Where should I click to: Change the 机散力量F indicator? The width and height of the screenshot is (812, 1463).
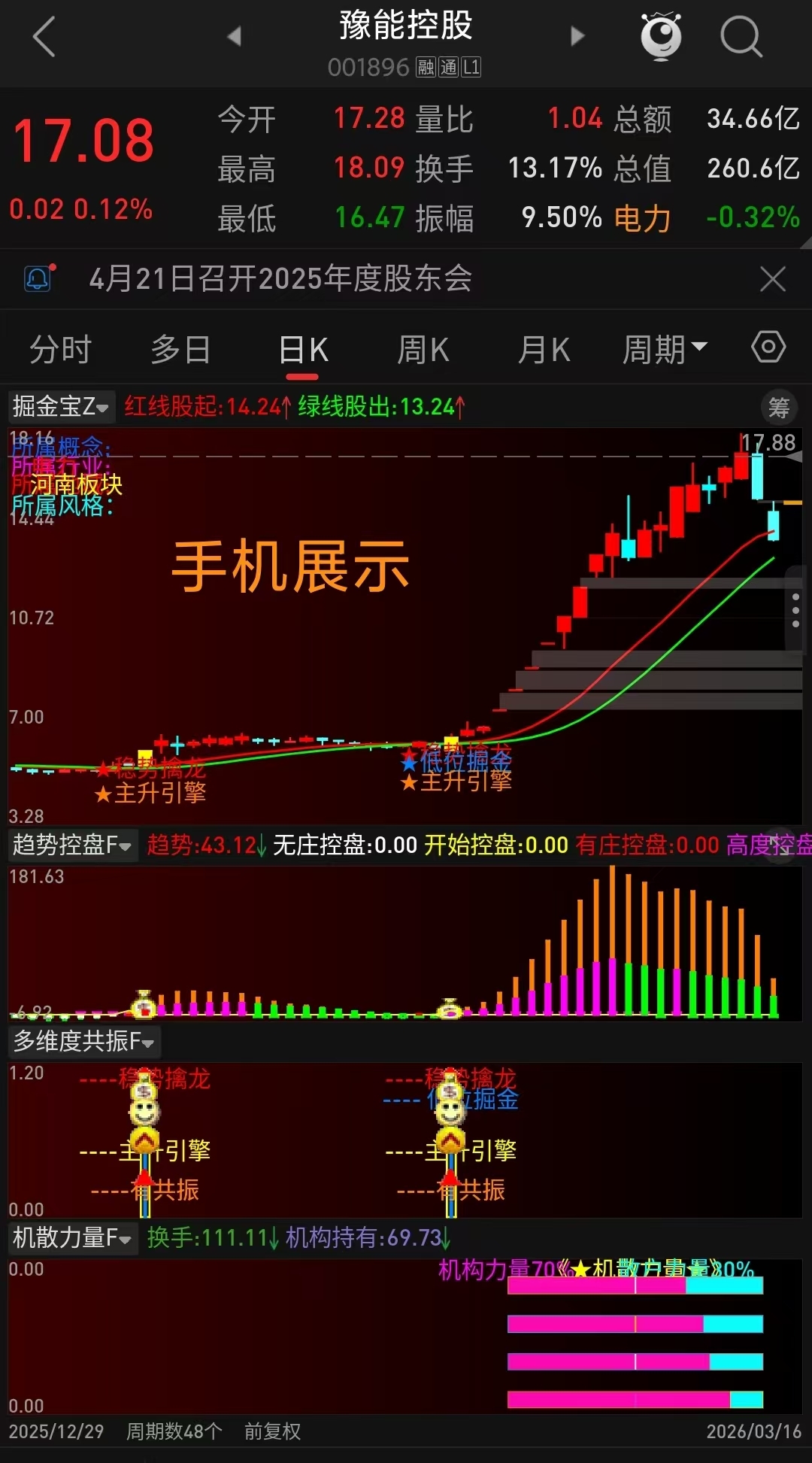pos(72,1237)
